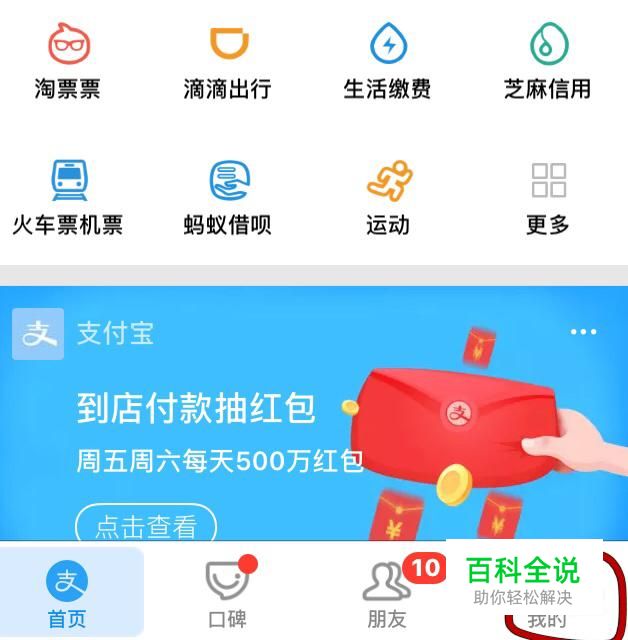Viewport: 628px width, 640px height.
Task: Open 蚂蚁借呗 loan service
Action: pos(228,197)
